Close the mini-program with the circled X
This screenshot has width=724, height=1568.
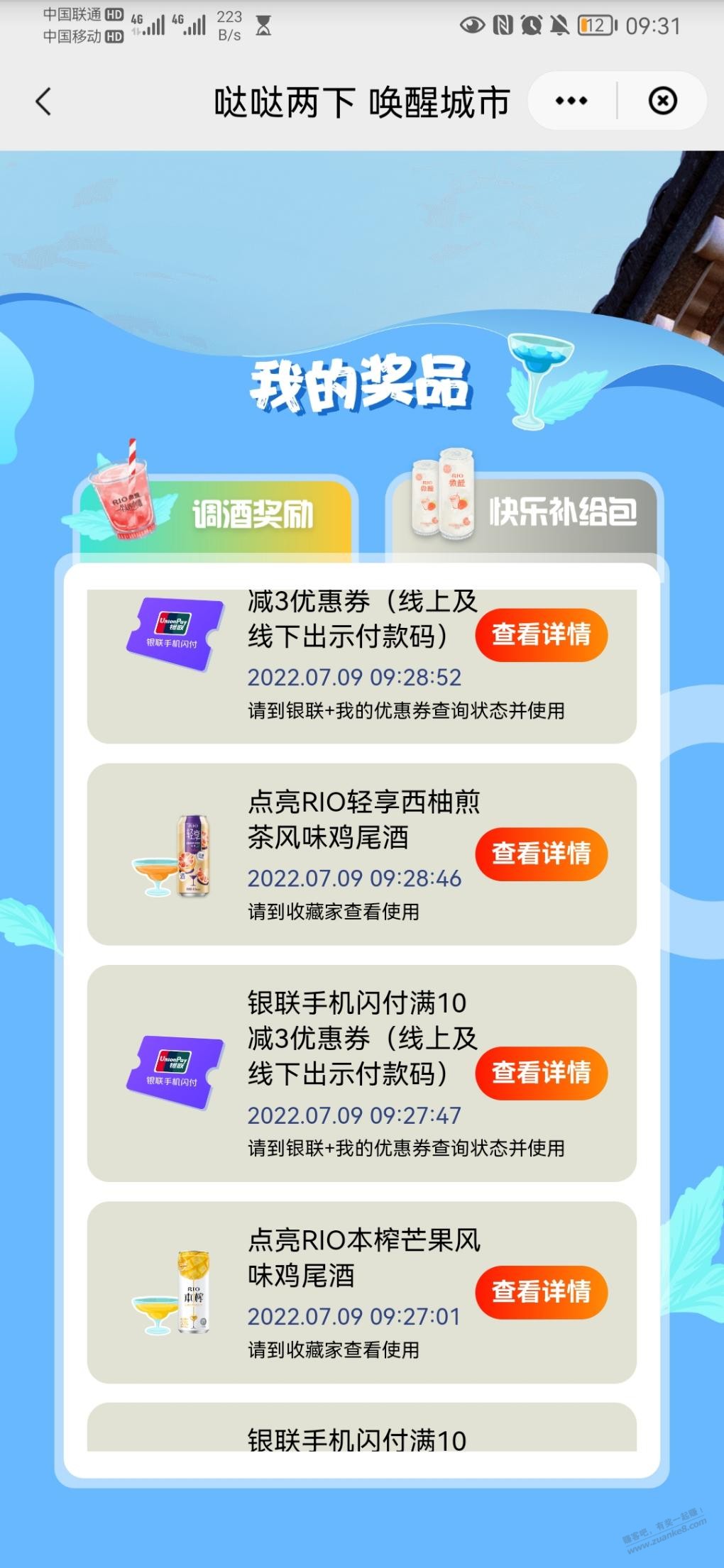point(662,101)
